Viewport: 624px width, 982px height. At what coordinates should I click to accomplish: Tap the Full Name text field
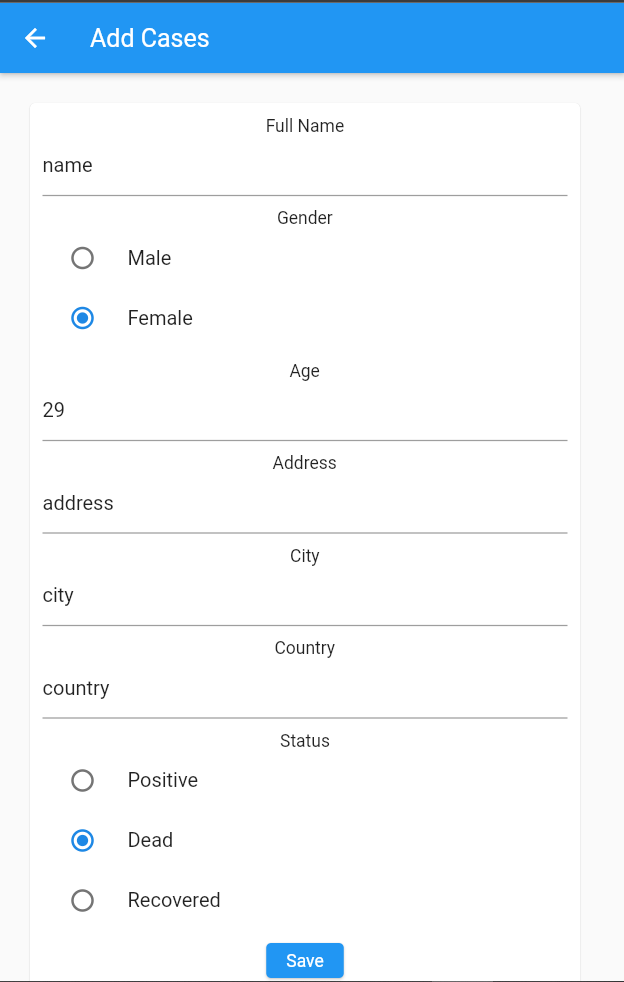[x=304, y=166]
